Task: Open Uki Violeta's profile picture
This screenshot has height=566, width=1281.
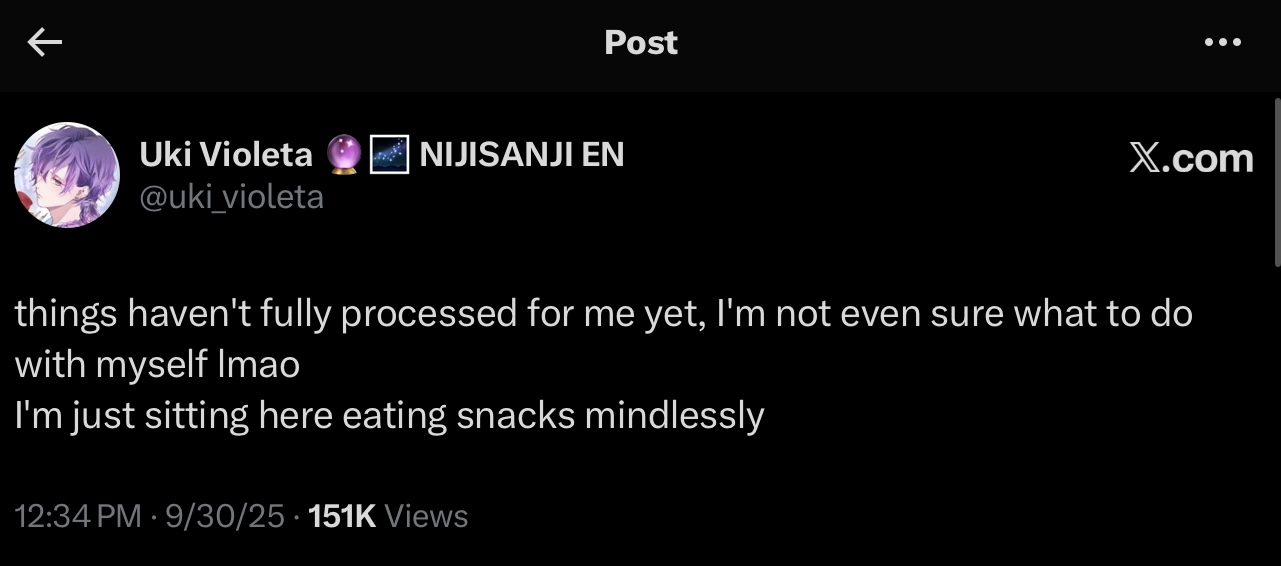Action: pos(66,175)
